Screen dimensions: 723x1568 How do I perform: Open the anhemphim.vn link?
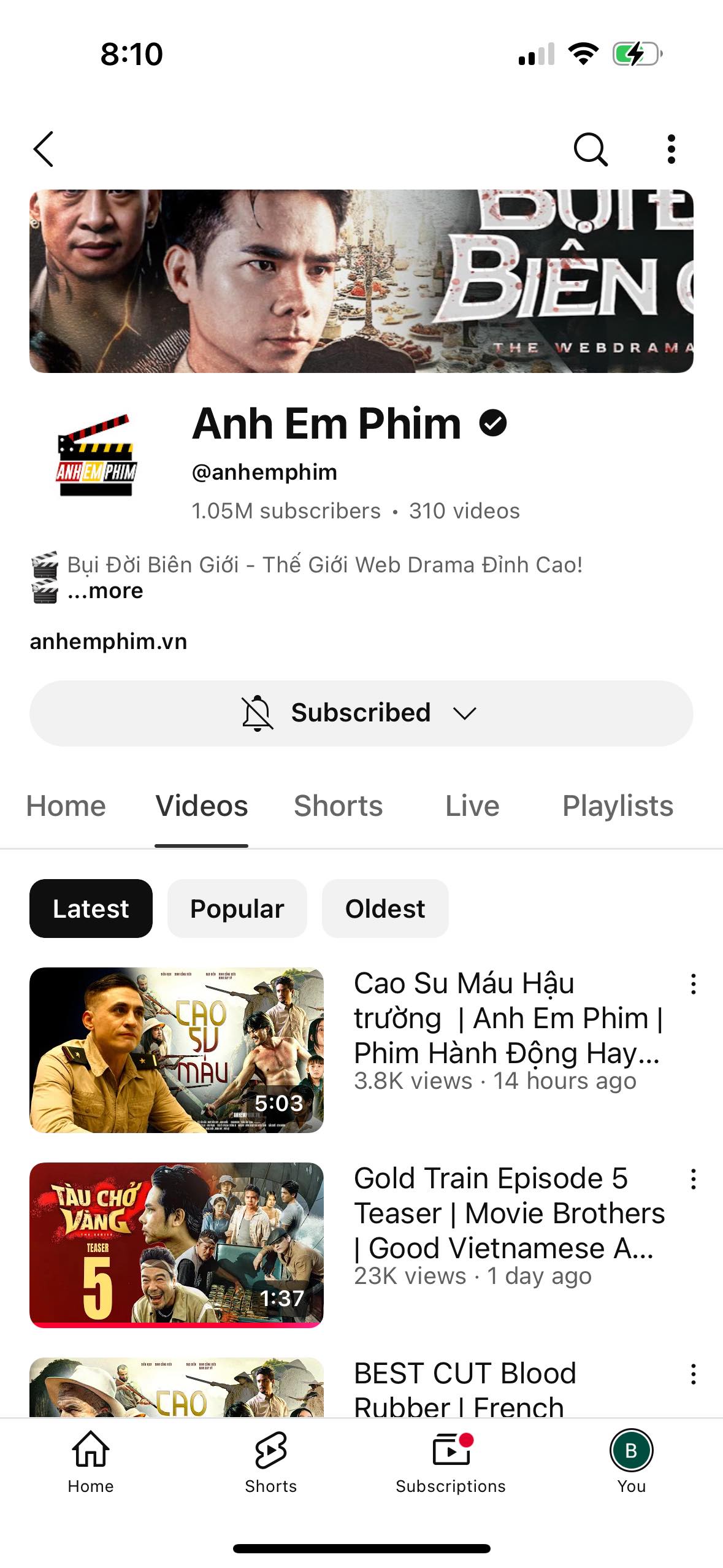[109, 642]
